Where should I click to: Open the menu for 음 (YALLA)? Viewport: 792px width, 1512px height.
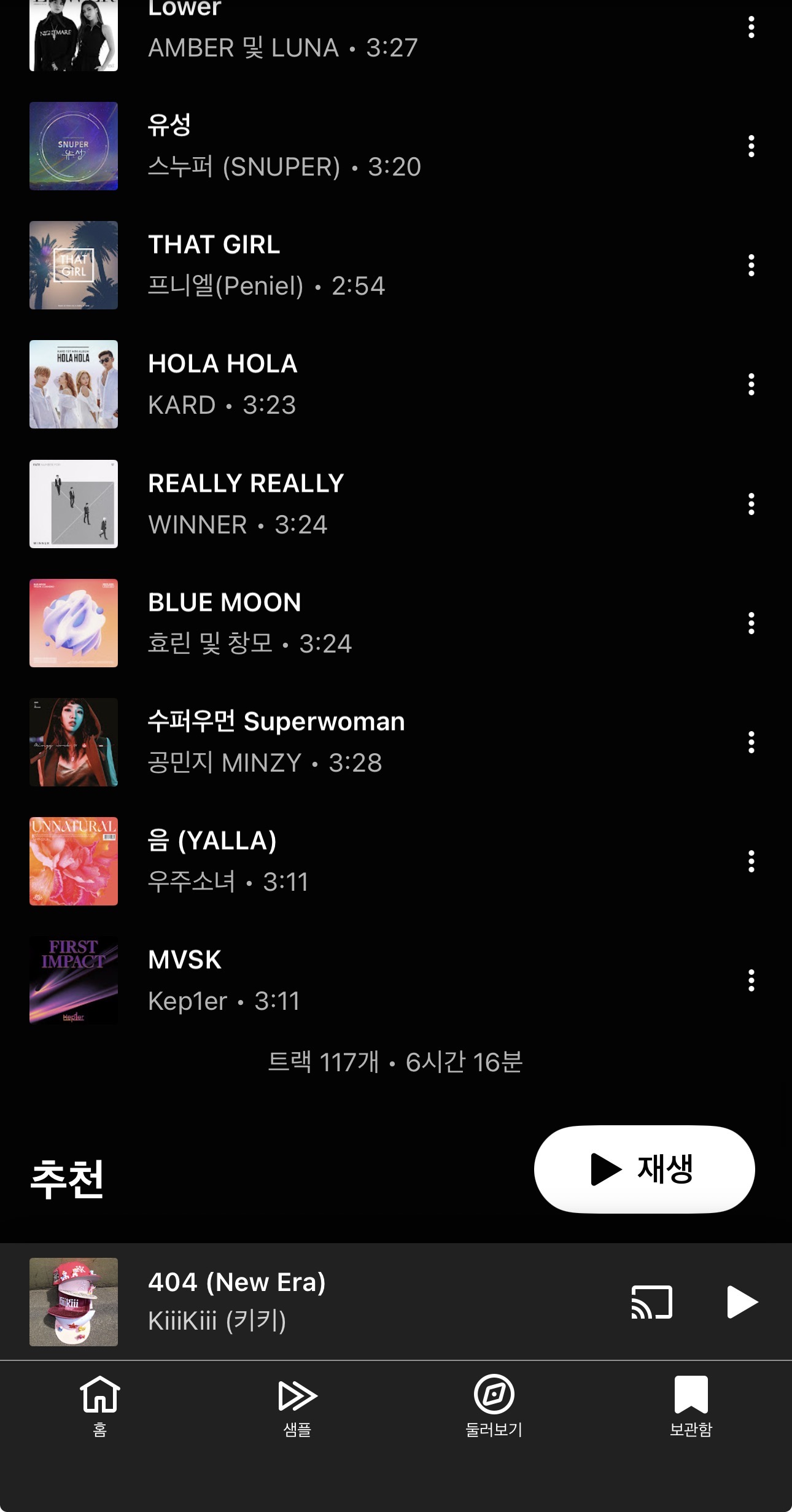751,861
